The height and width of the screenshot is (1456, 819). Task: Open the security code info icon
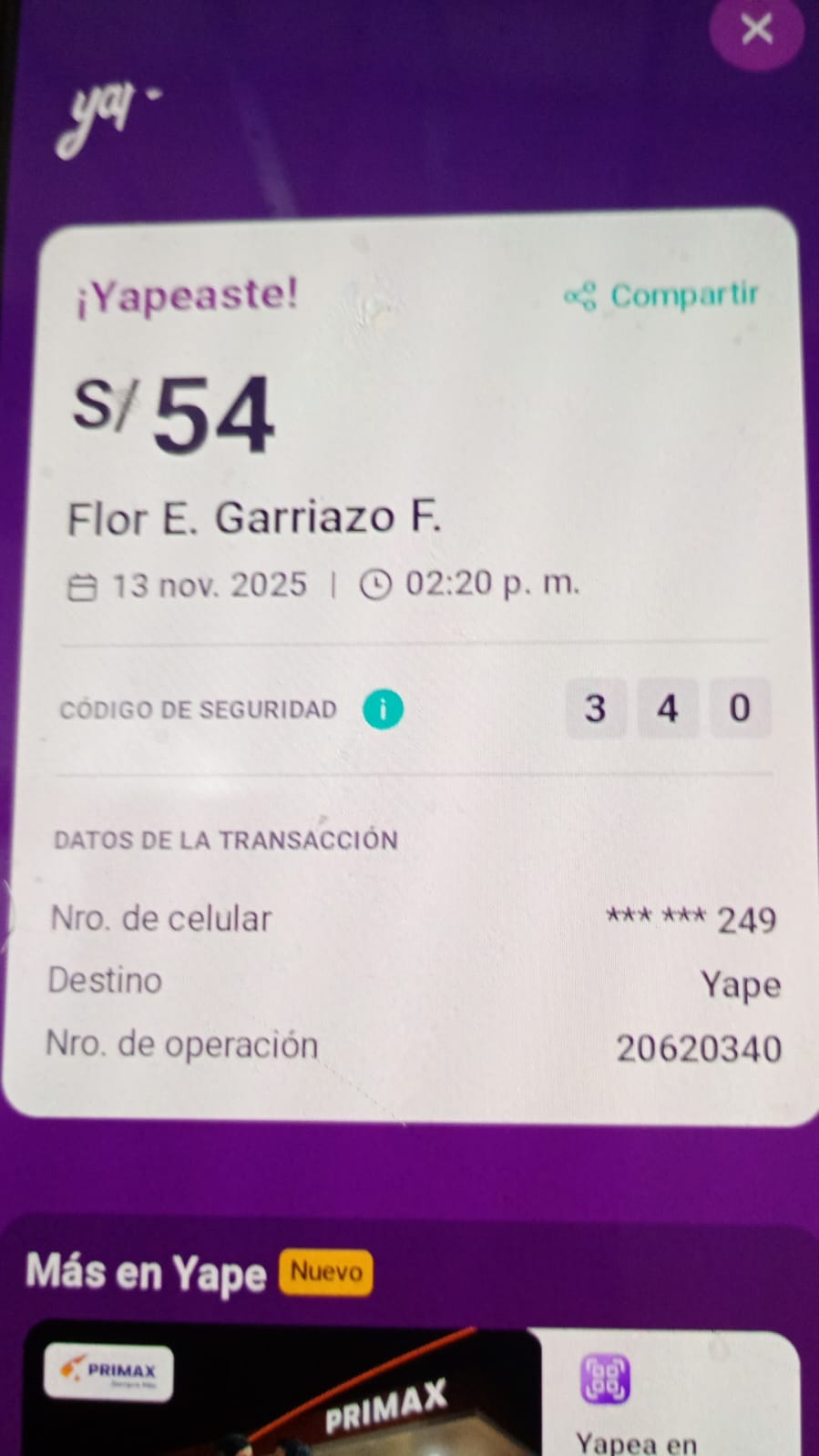tap(383, 709)
